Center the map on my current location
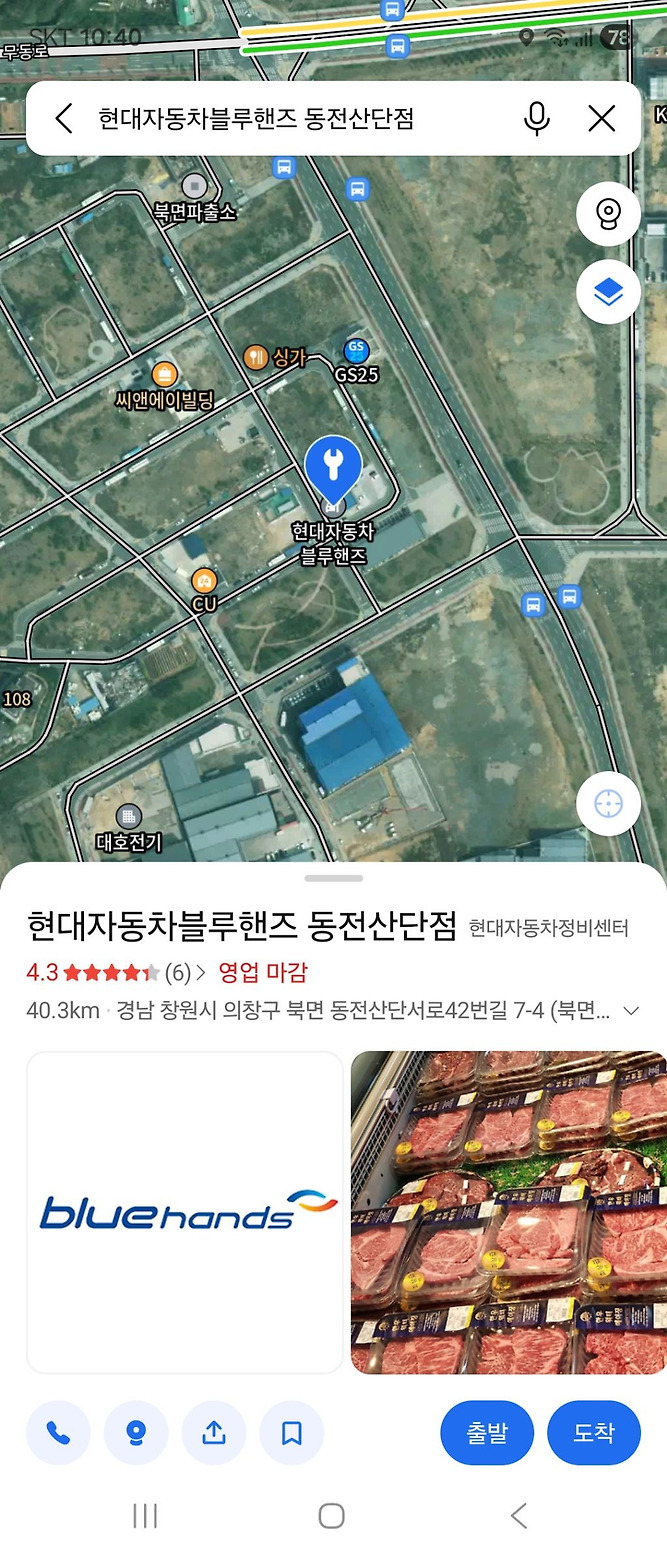The image size is (667, 1556). point(608,803)
